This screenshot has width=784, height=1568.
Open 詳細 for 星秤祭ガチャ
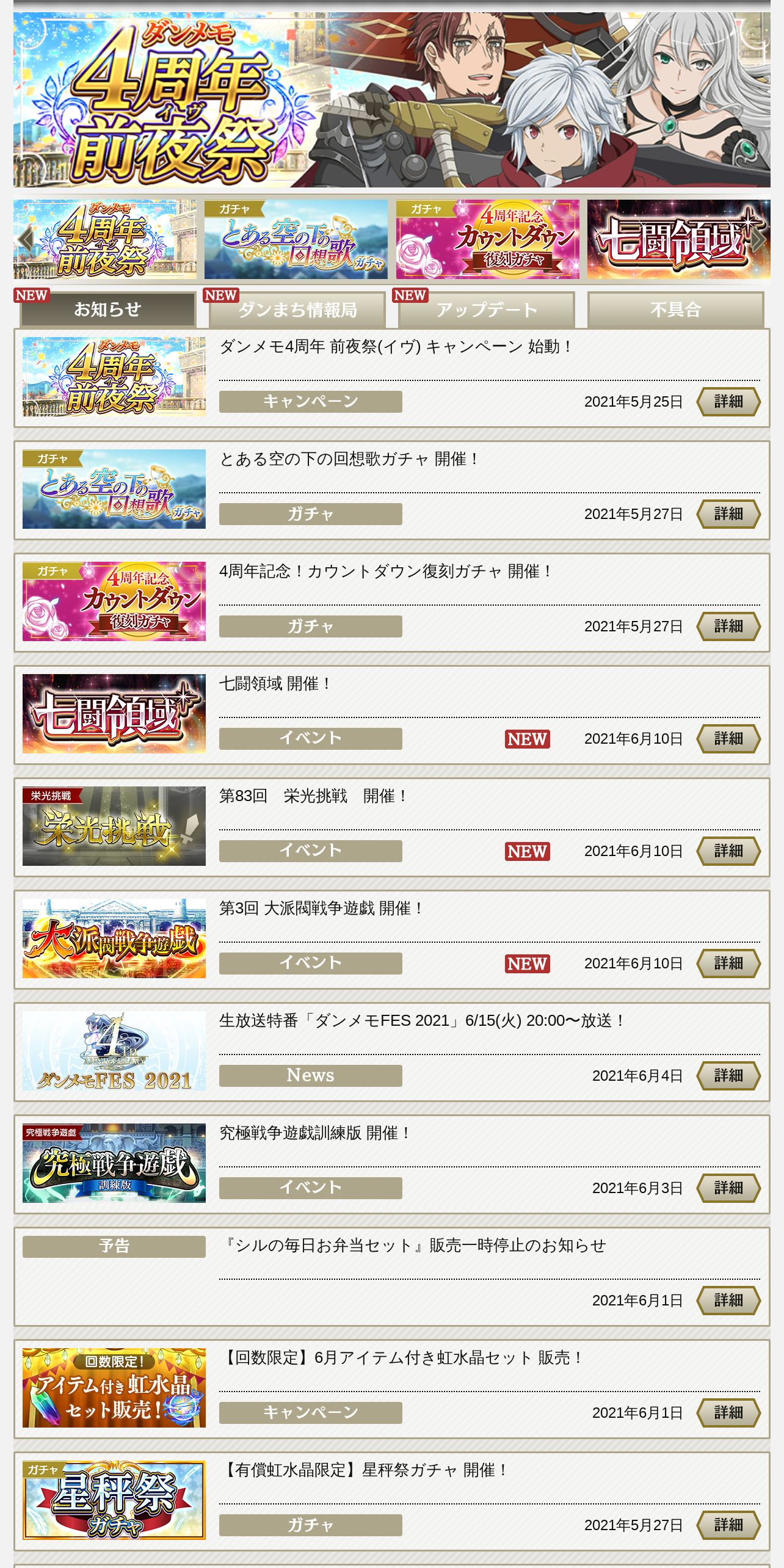pos(728,1525)
